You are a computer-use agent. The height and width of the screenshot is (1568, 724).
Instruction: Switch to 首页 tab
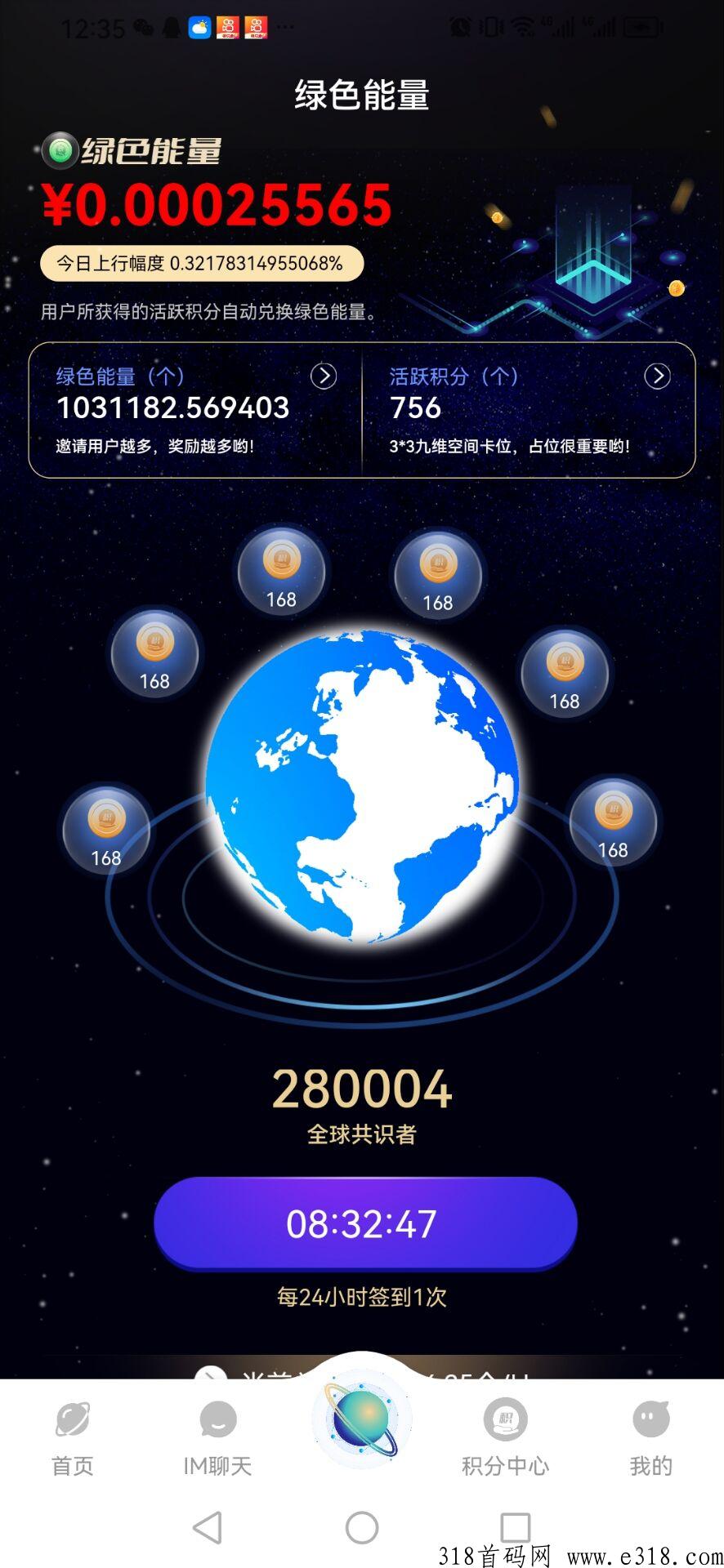pos(73,1439)
